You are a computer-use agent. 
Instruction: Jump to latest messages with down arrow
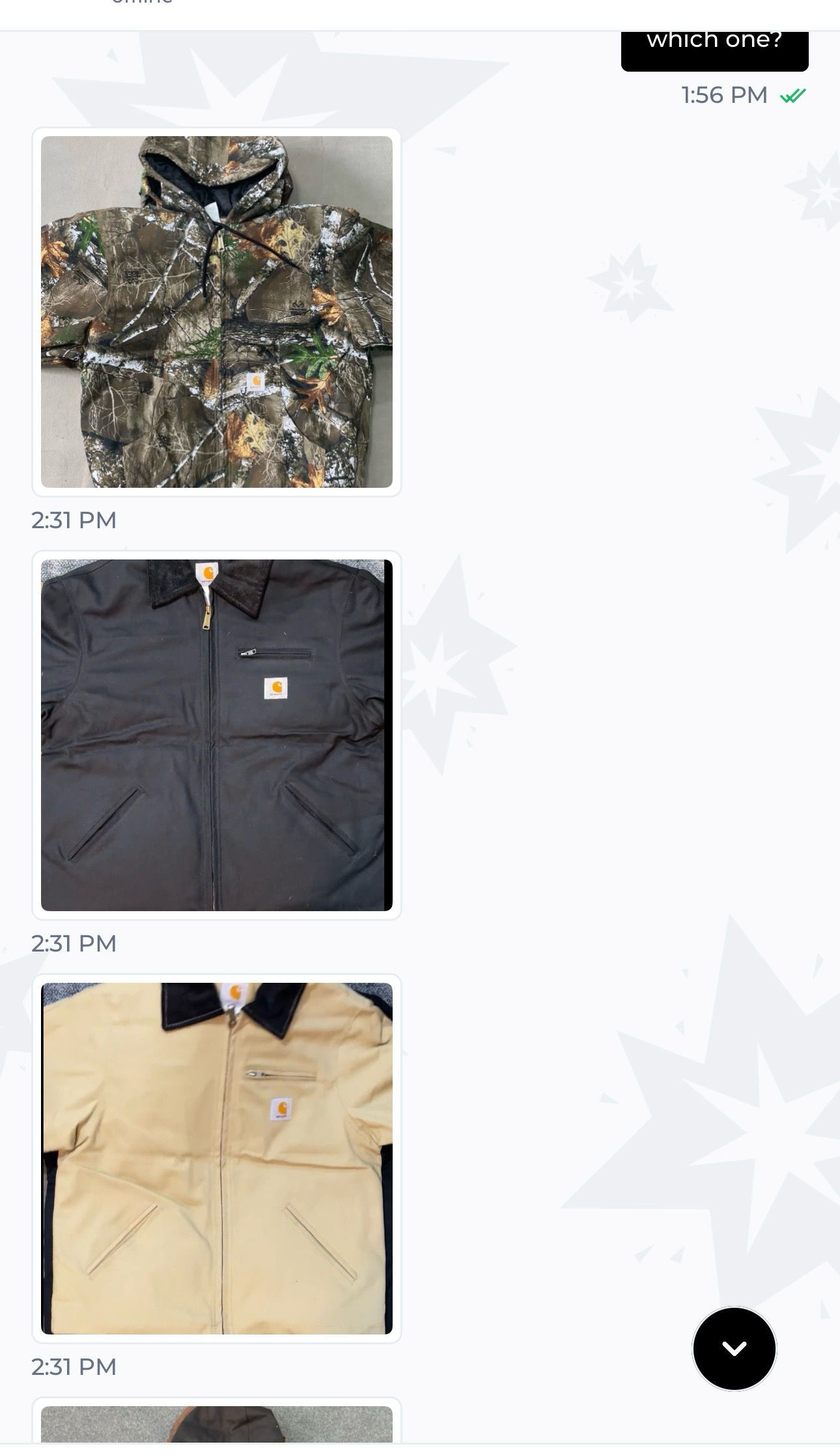[734, 1348]
